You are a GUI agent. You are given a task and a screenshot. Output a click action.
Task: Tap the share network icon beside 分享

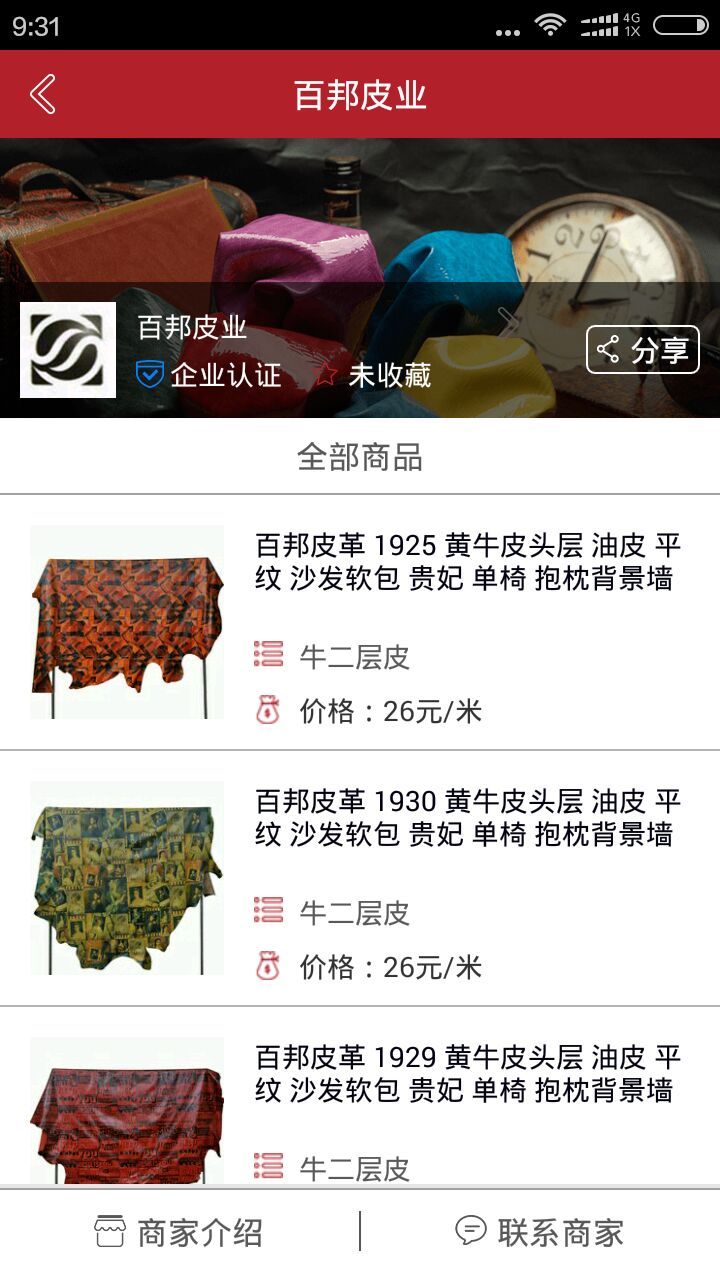[609, 350]
